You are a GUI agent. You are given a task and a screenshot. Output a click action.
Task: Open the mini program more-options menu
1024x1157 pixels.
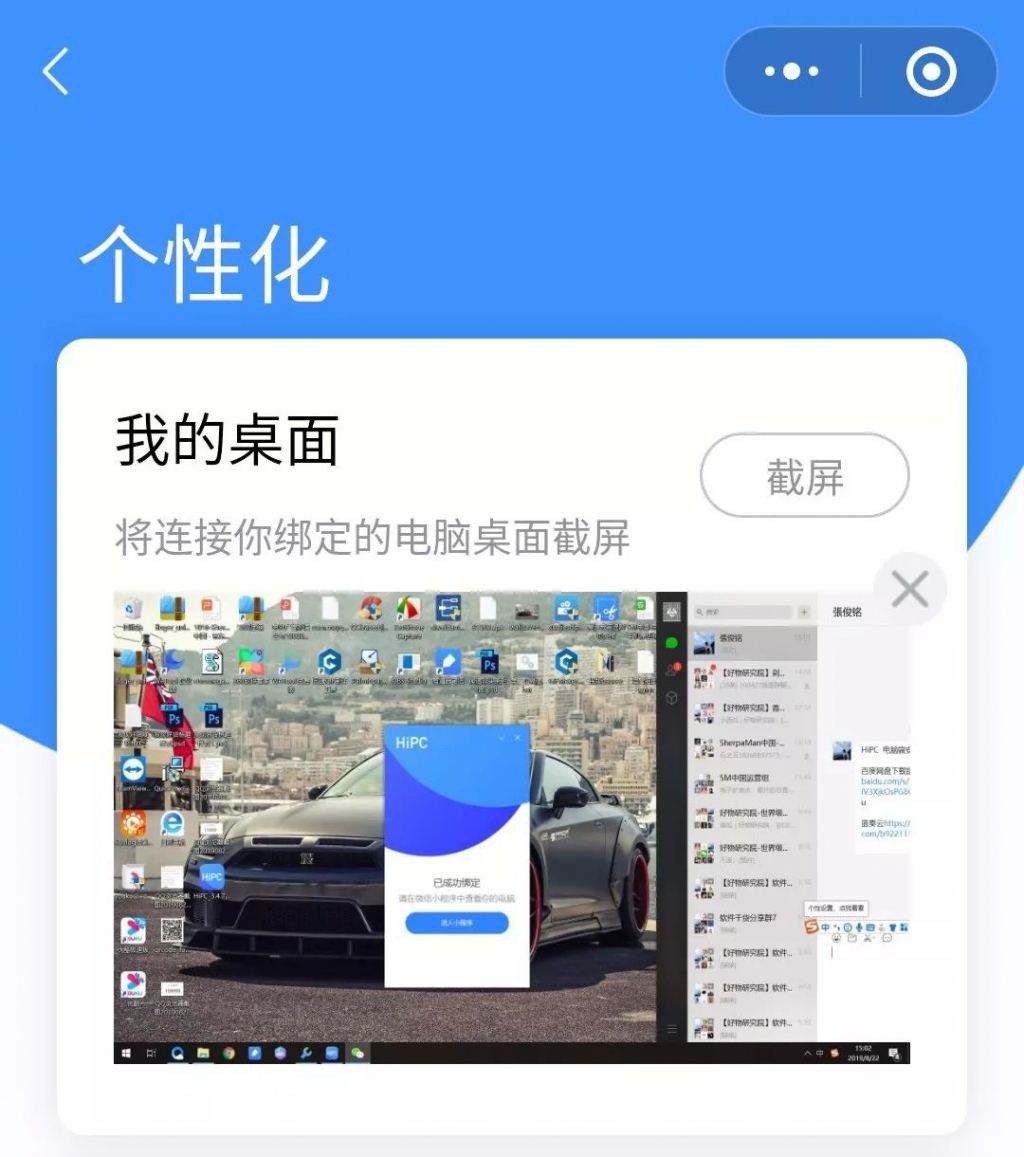(791, 72)
